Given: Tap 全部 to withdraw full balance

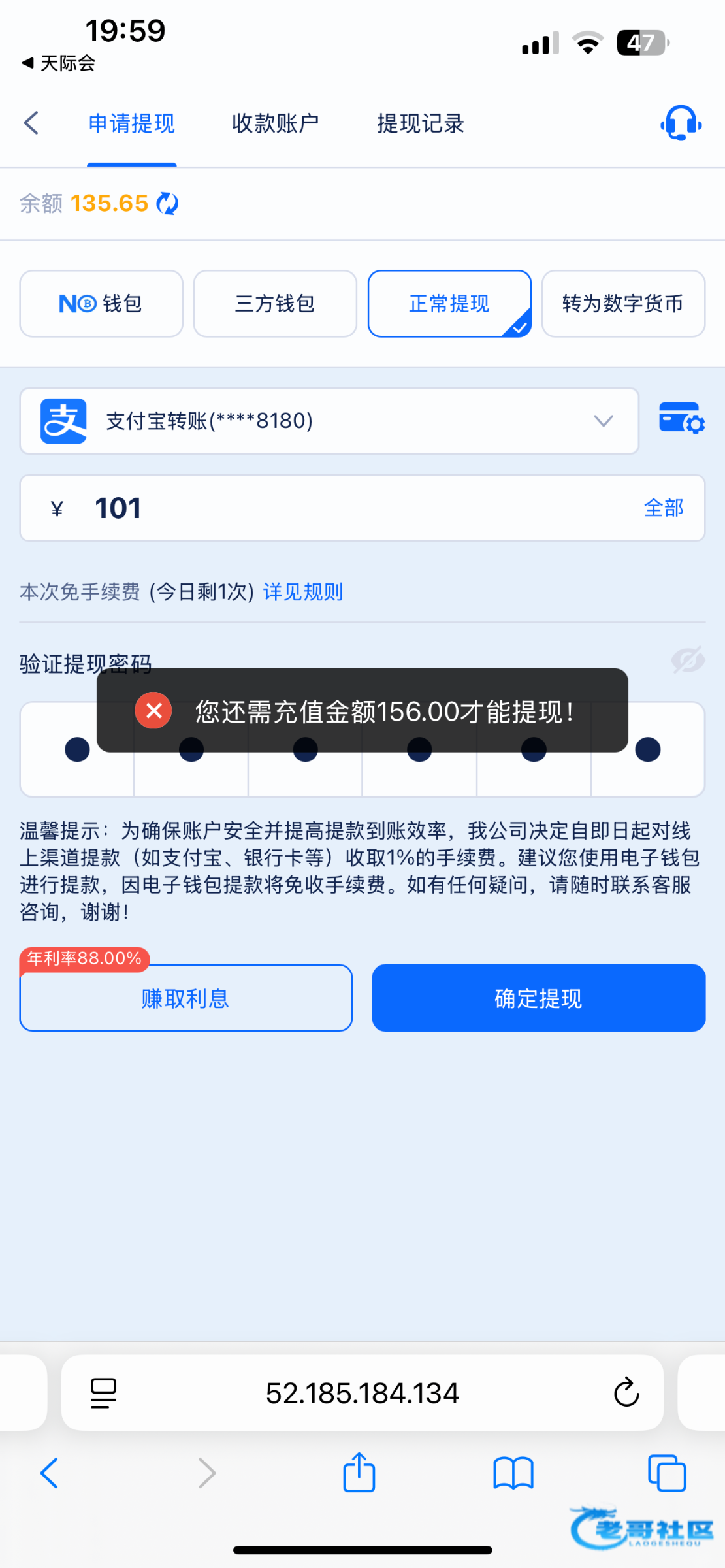Looking at the screenshot, I should click(x=664, y=508).
